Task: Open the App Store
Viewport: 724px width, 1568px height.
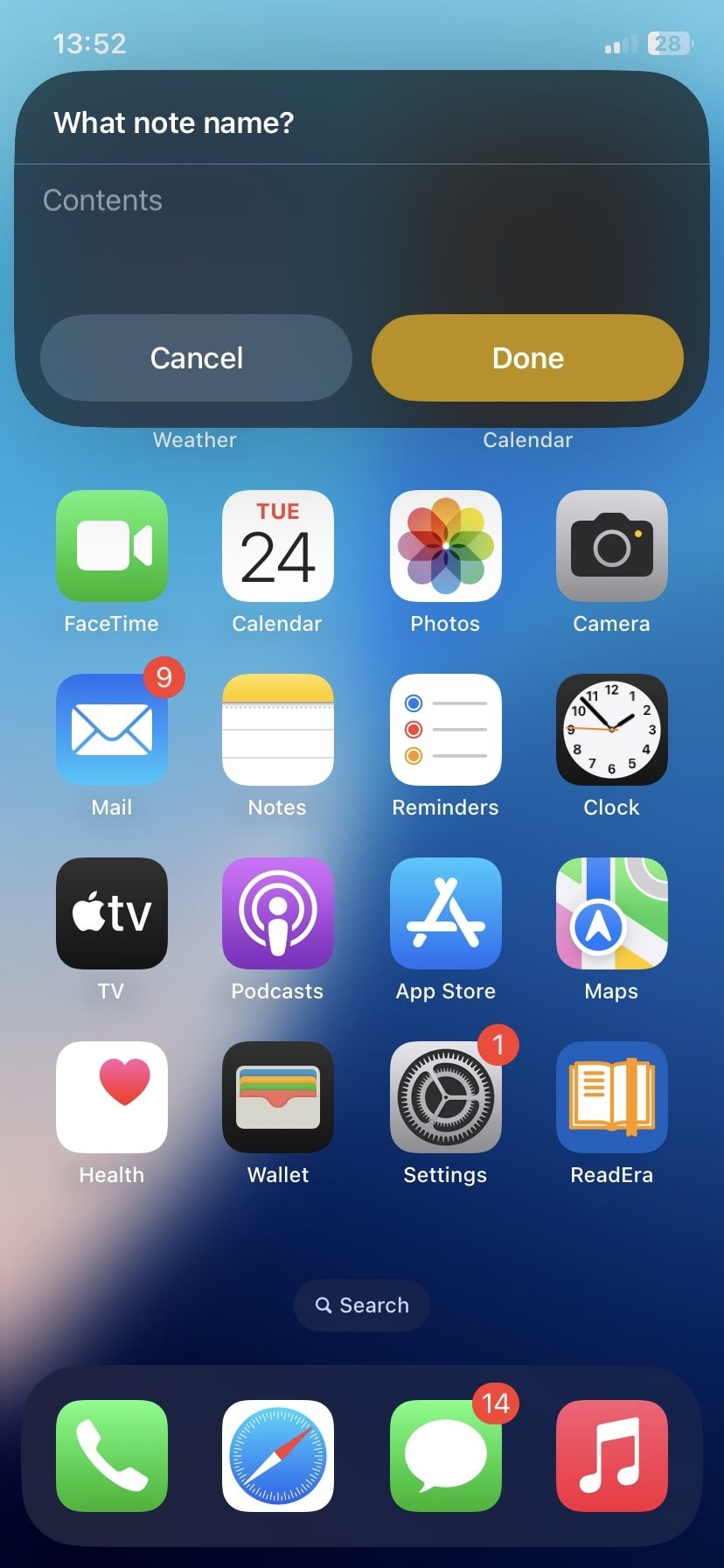Action: 445,913
